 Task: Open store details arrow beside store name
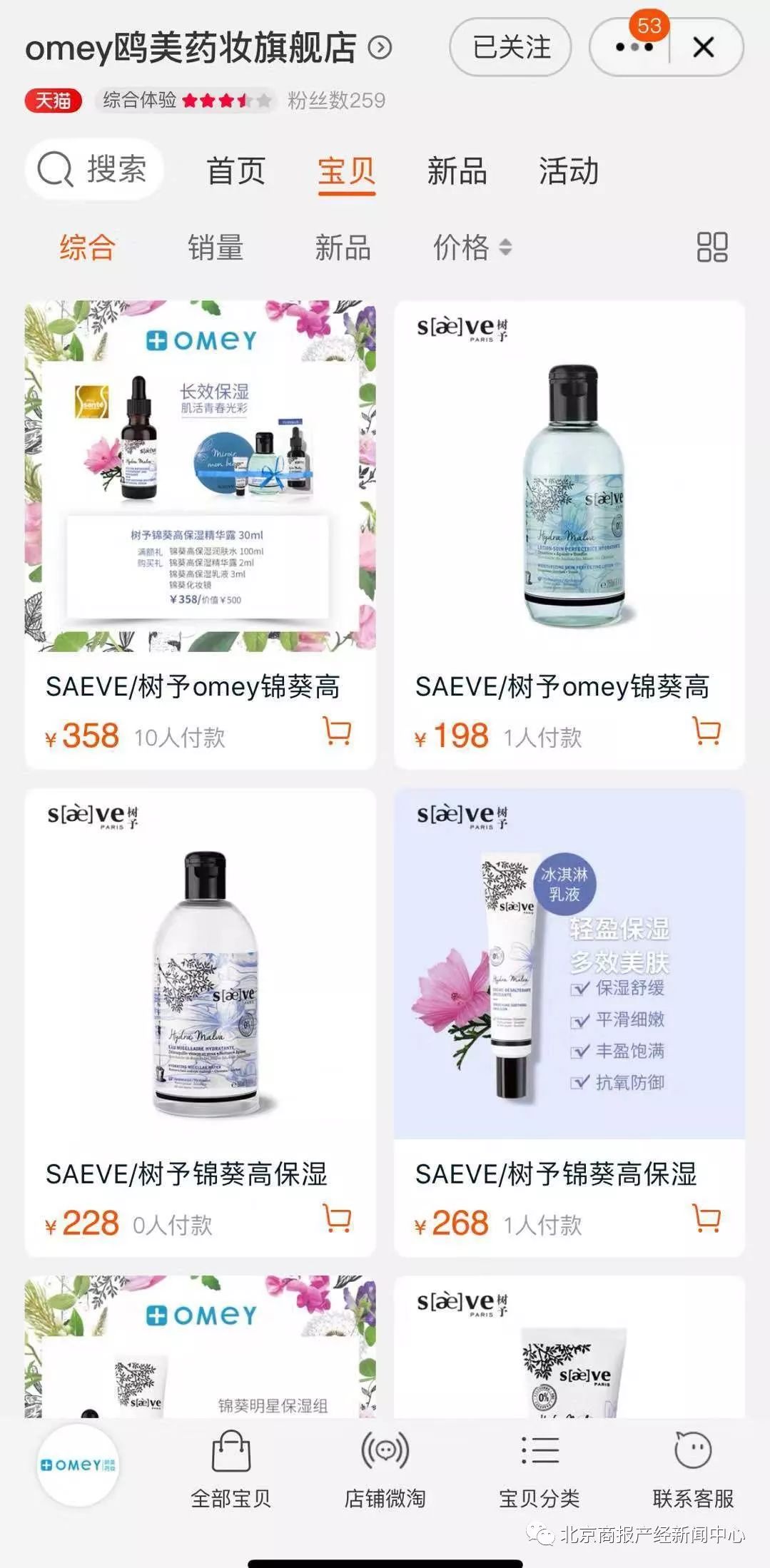(380, 48)
